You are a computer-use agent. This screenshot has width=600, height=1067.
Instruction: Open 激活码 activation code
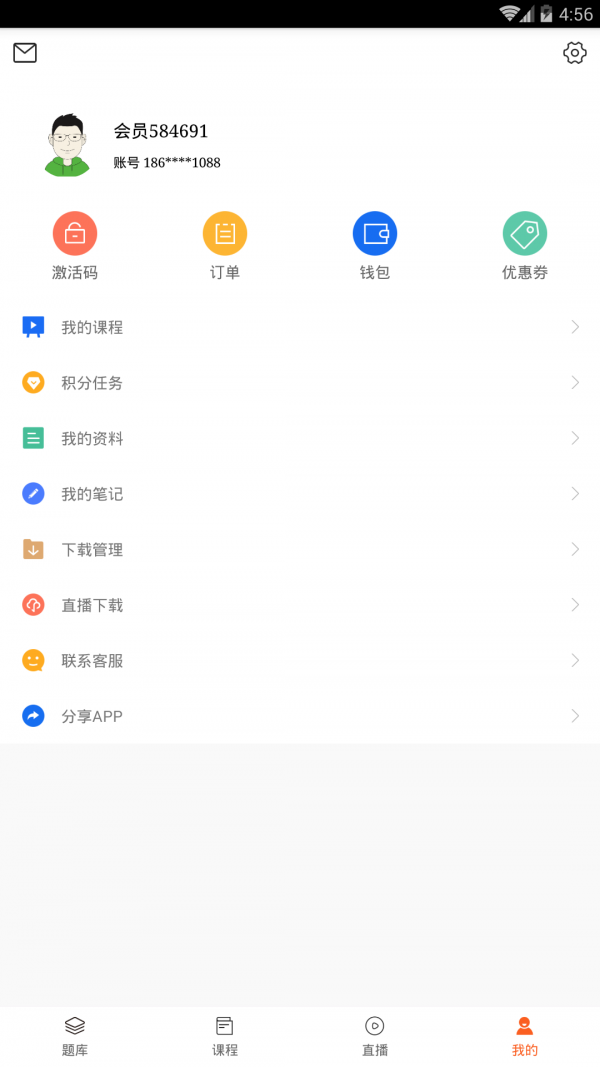(75, 246)
